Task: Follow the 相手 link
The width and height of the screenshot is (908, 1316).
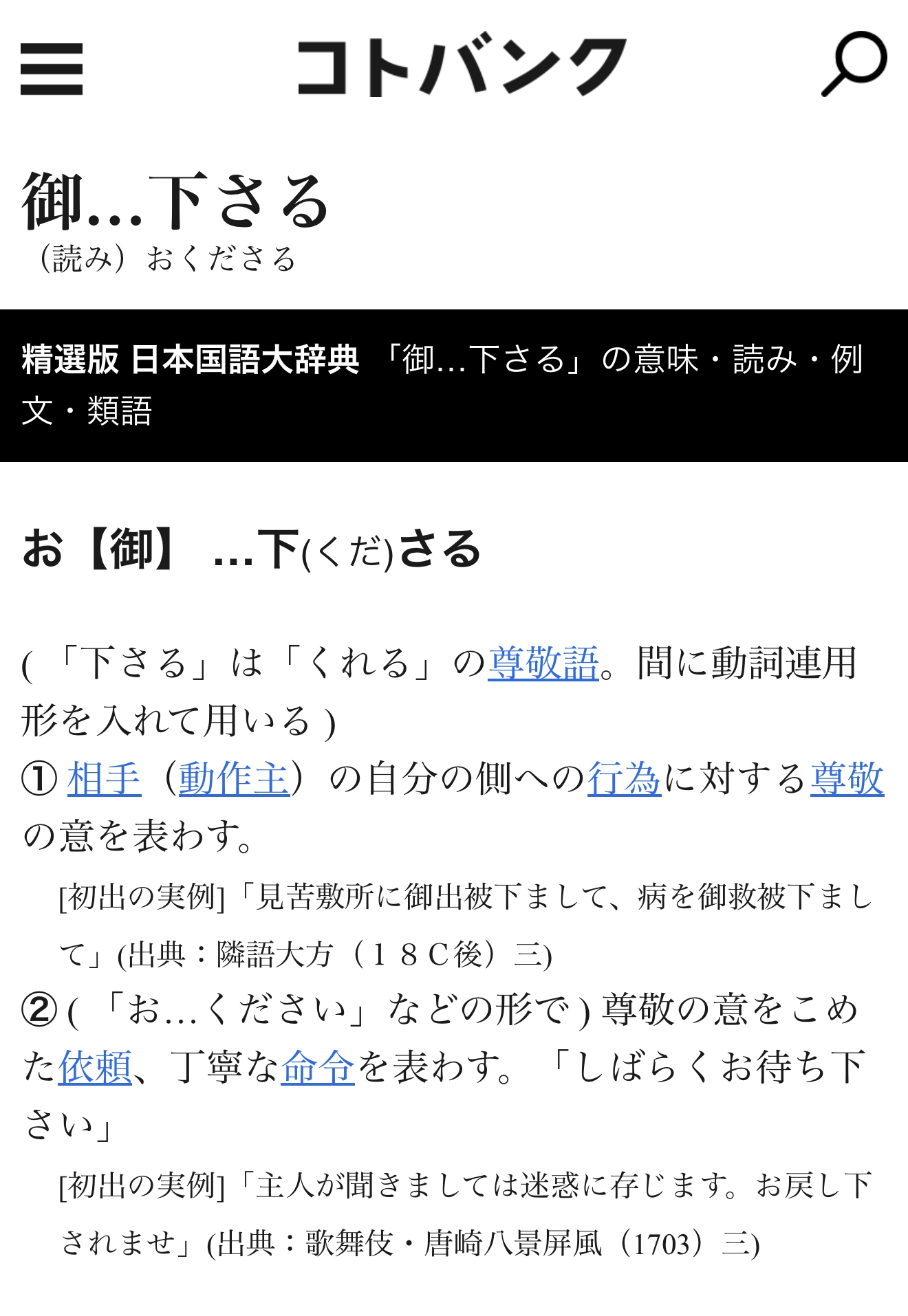Action: click(105, 779)
